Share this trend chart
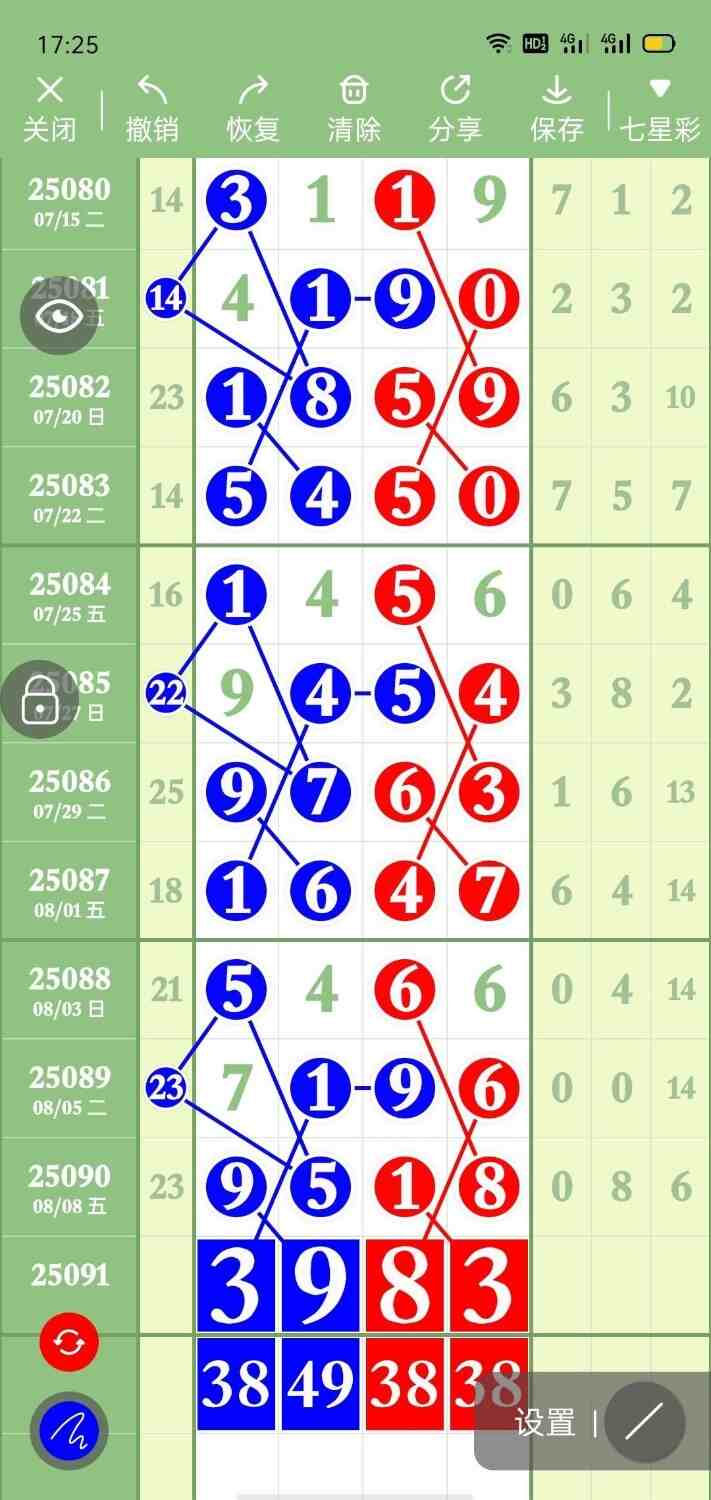Screen dimensions: 711x1500 coord(455,108)
